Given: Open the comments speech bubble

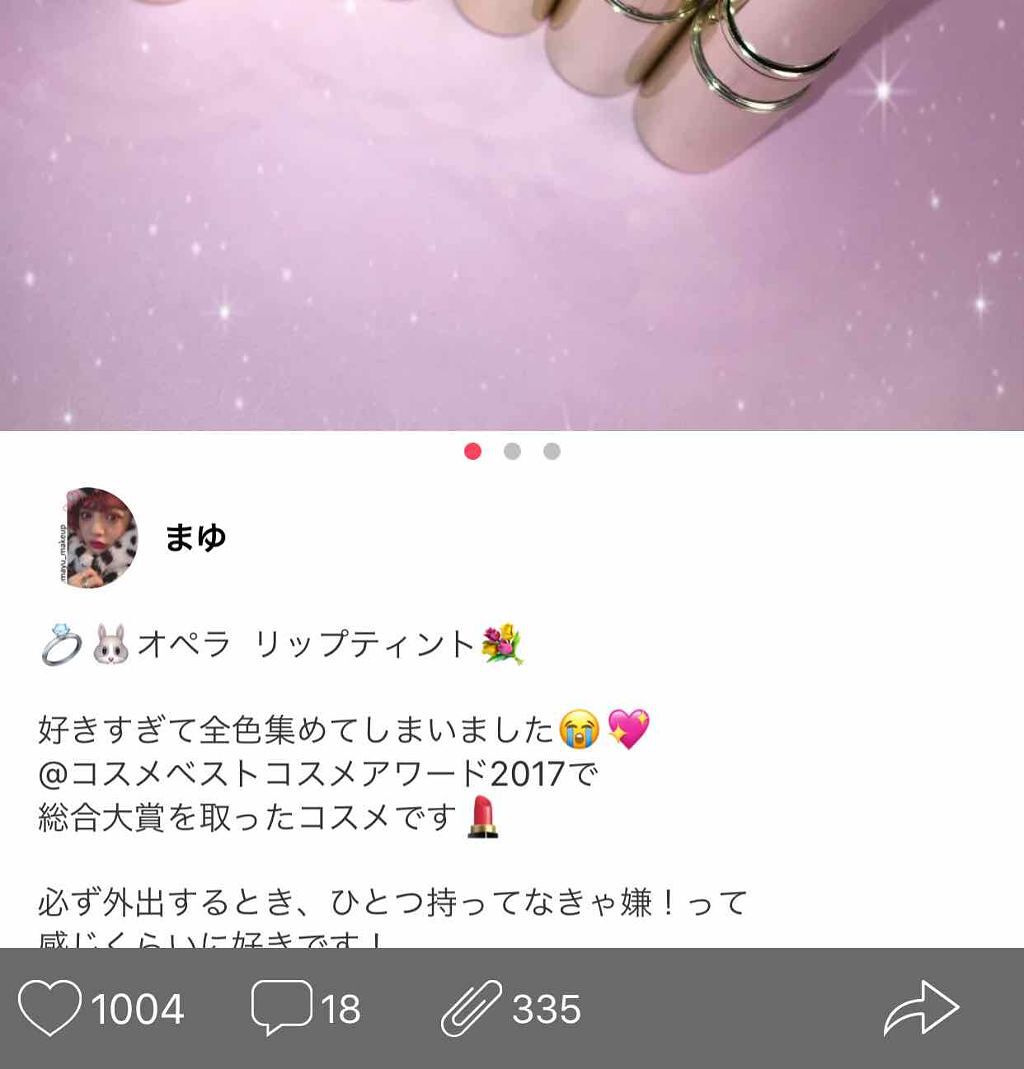Looking at the screenshot, I should 281,1008.
